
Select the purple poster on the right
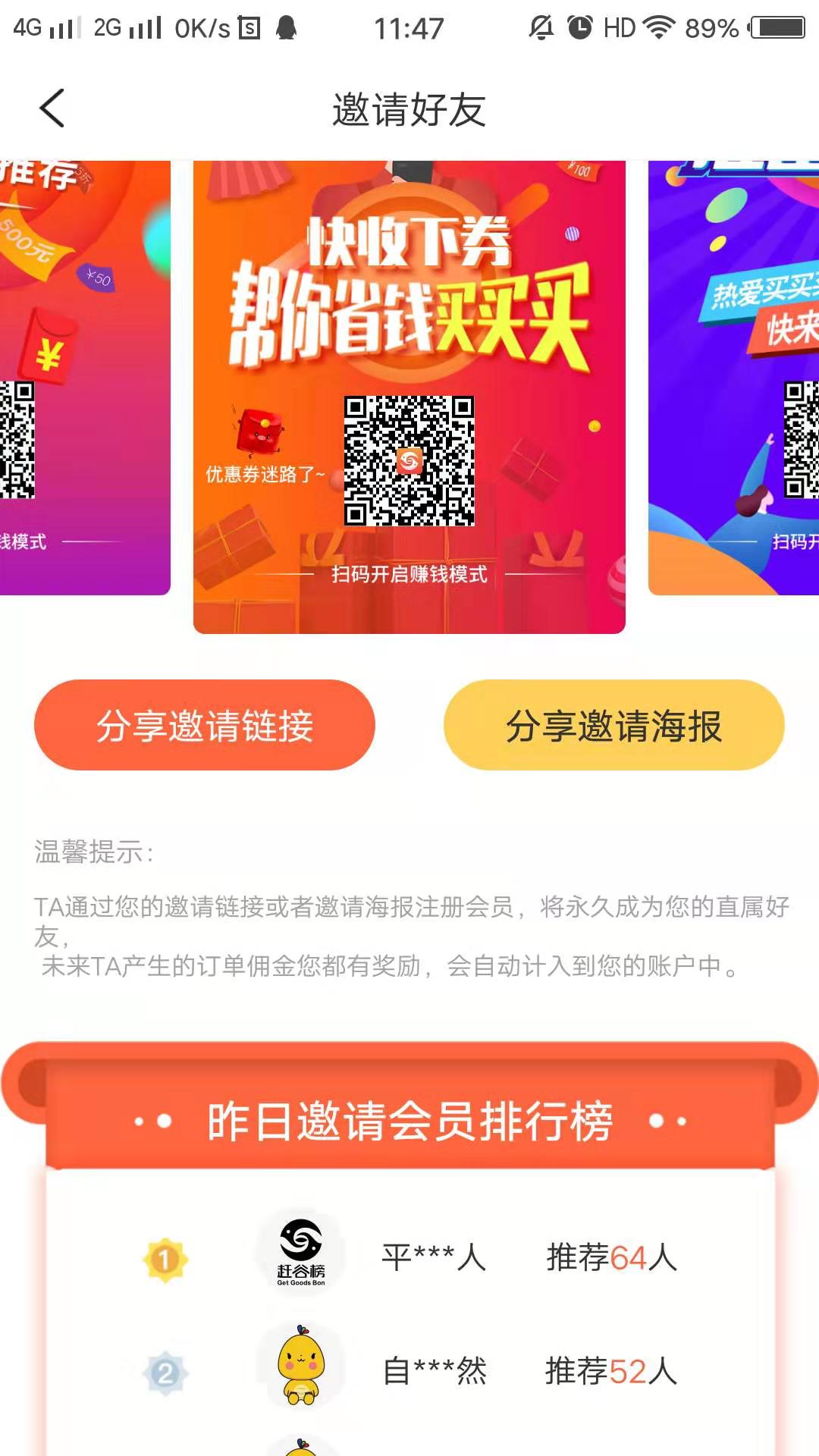tap(734, 379)
